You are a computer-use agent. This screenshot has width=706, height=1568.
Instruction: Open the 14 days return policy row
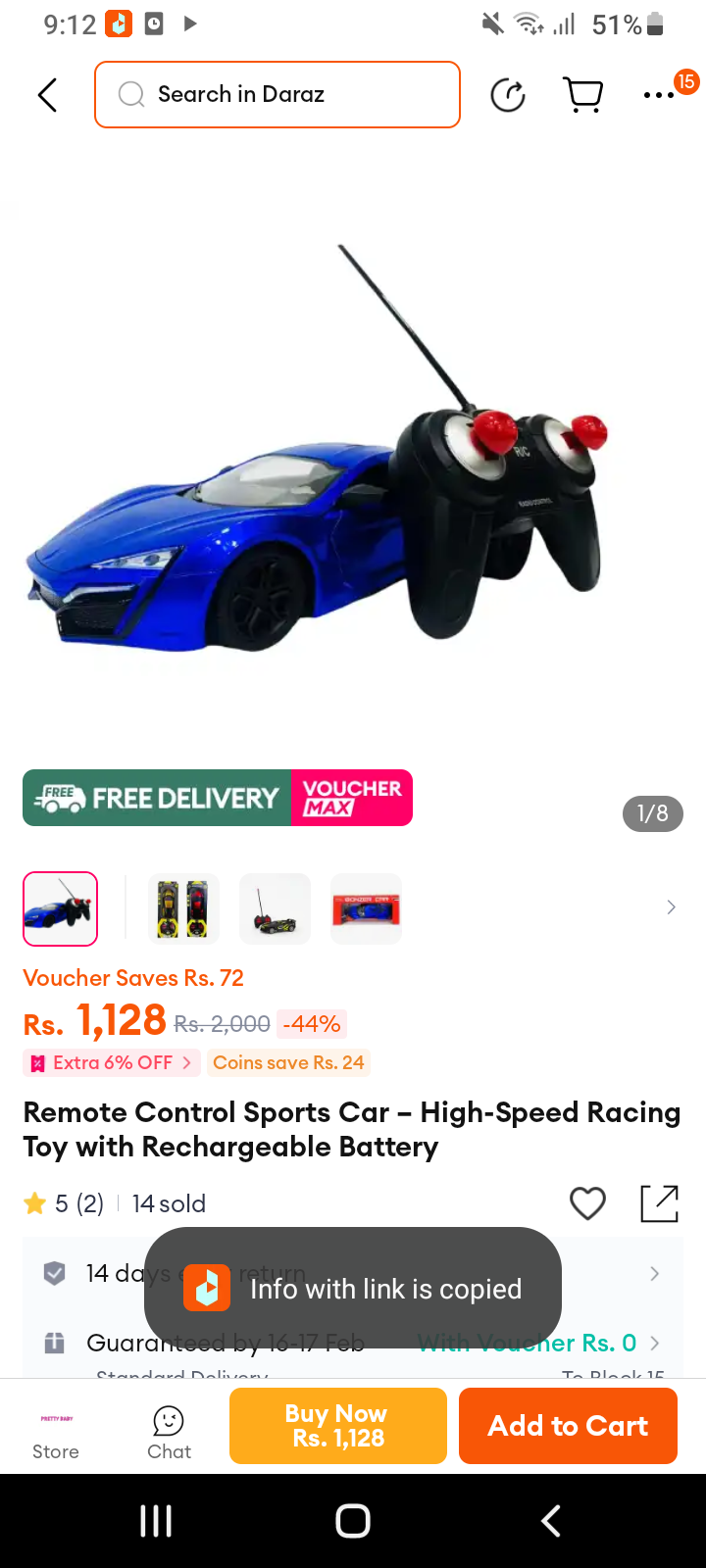(x=353, y=1273)
